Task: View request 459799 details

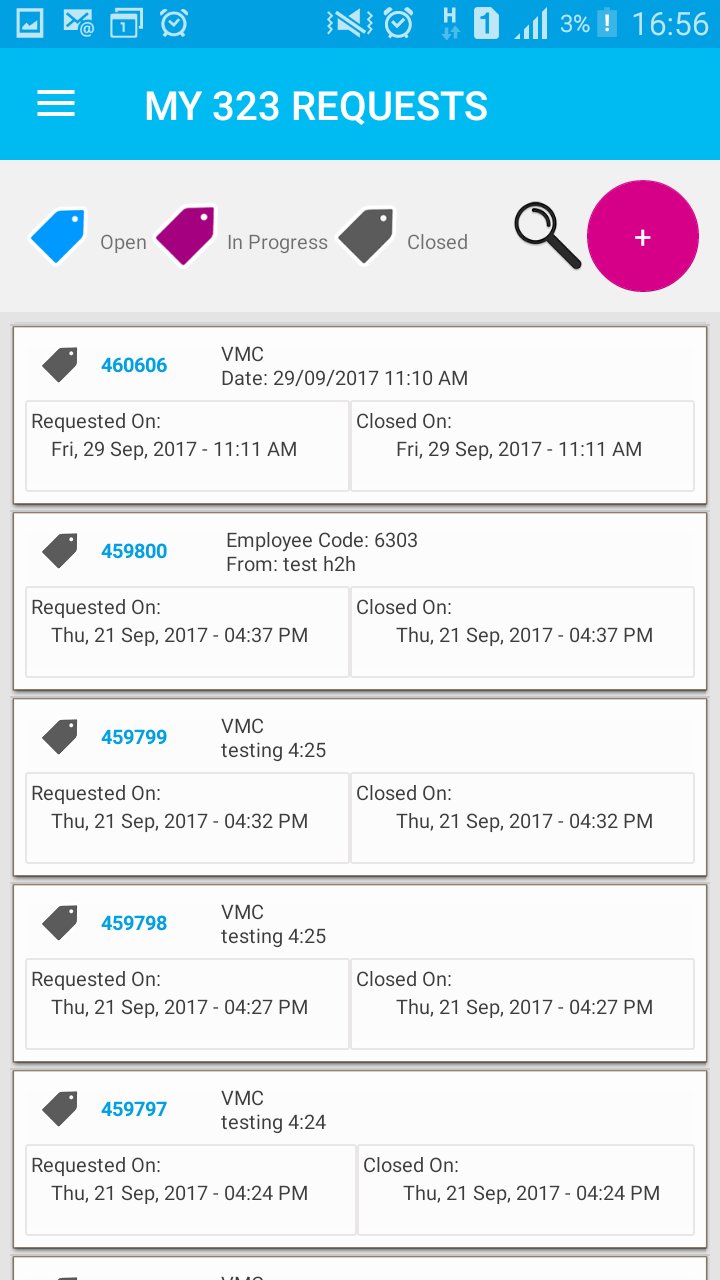Action: [134, 737]
